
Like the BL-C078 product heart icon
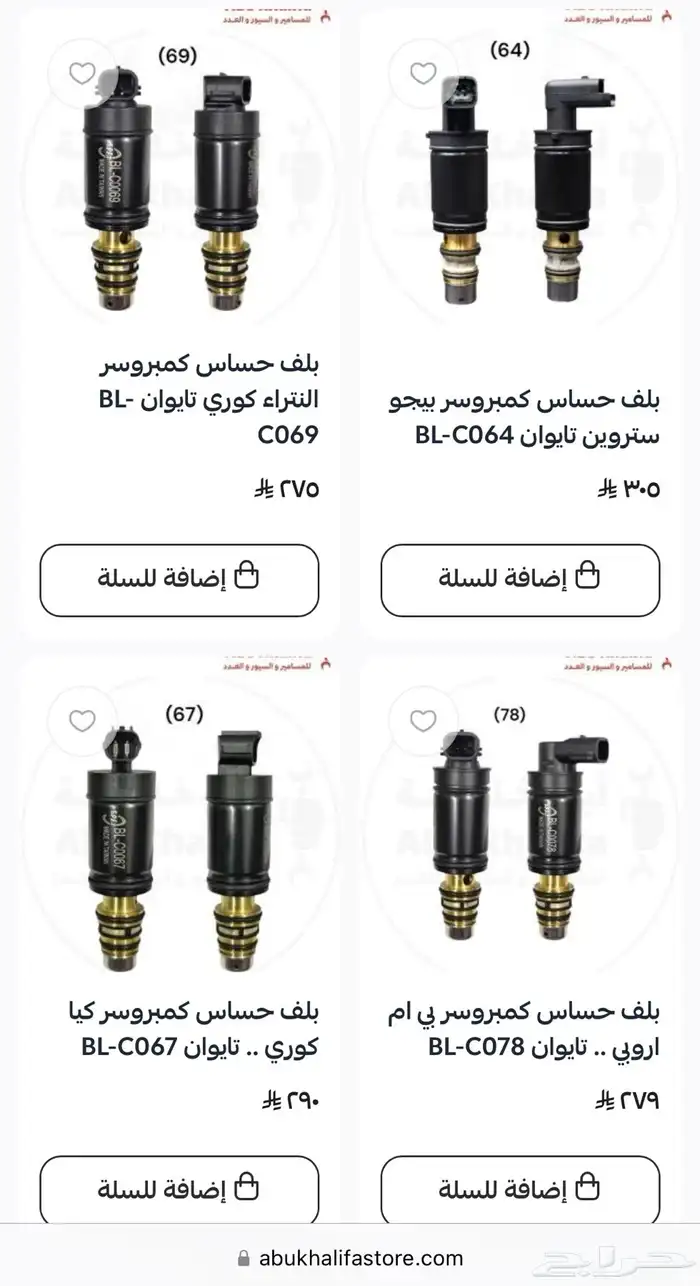tap(424, 722)
